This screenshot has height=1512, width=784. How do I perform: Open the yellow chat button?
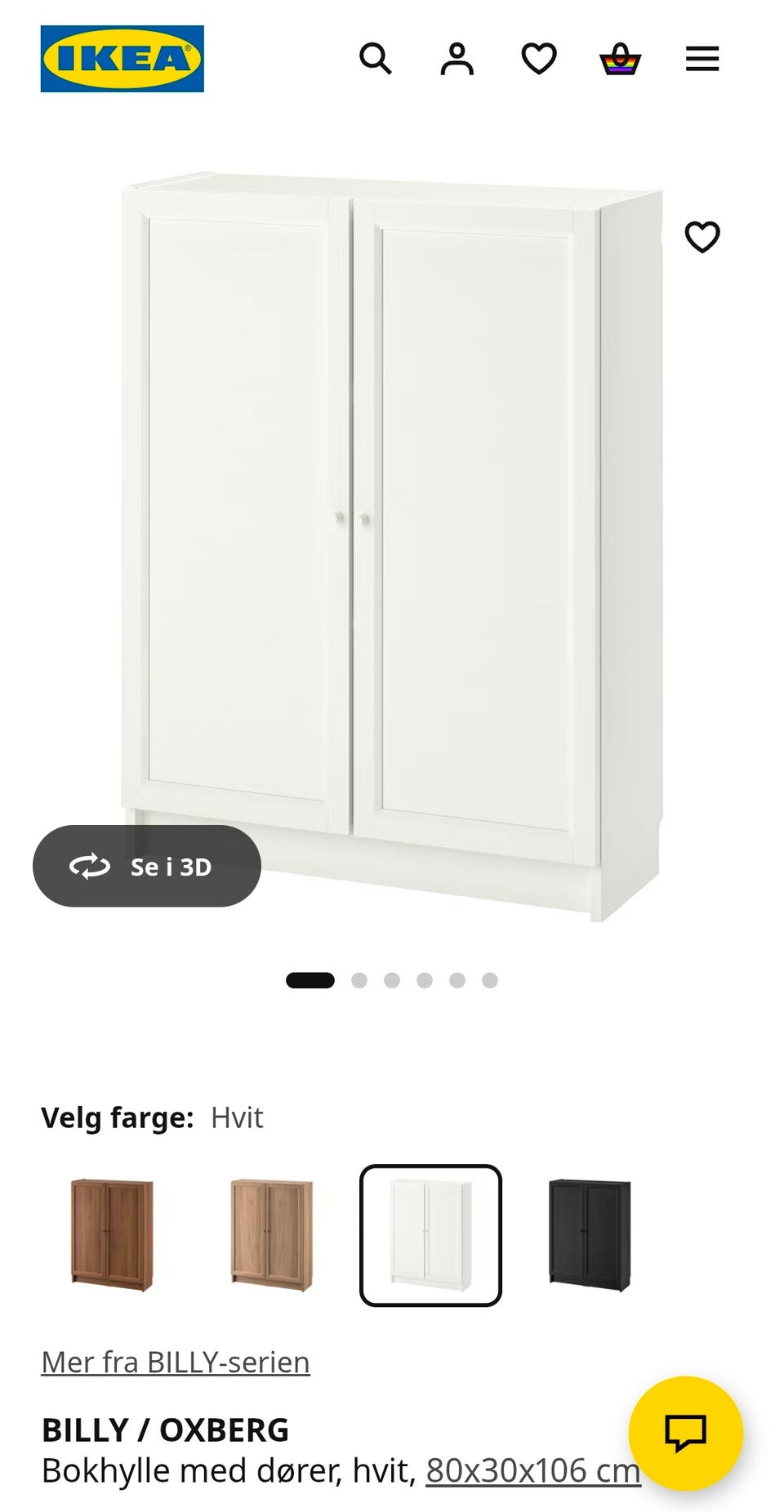pos(686,1434)
